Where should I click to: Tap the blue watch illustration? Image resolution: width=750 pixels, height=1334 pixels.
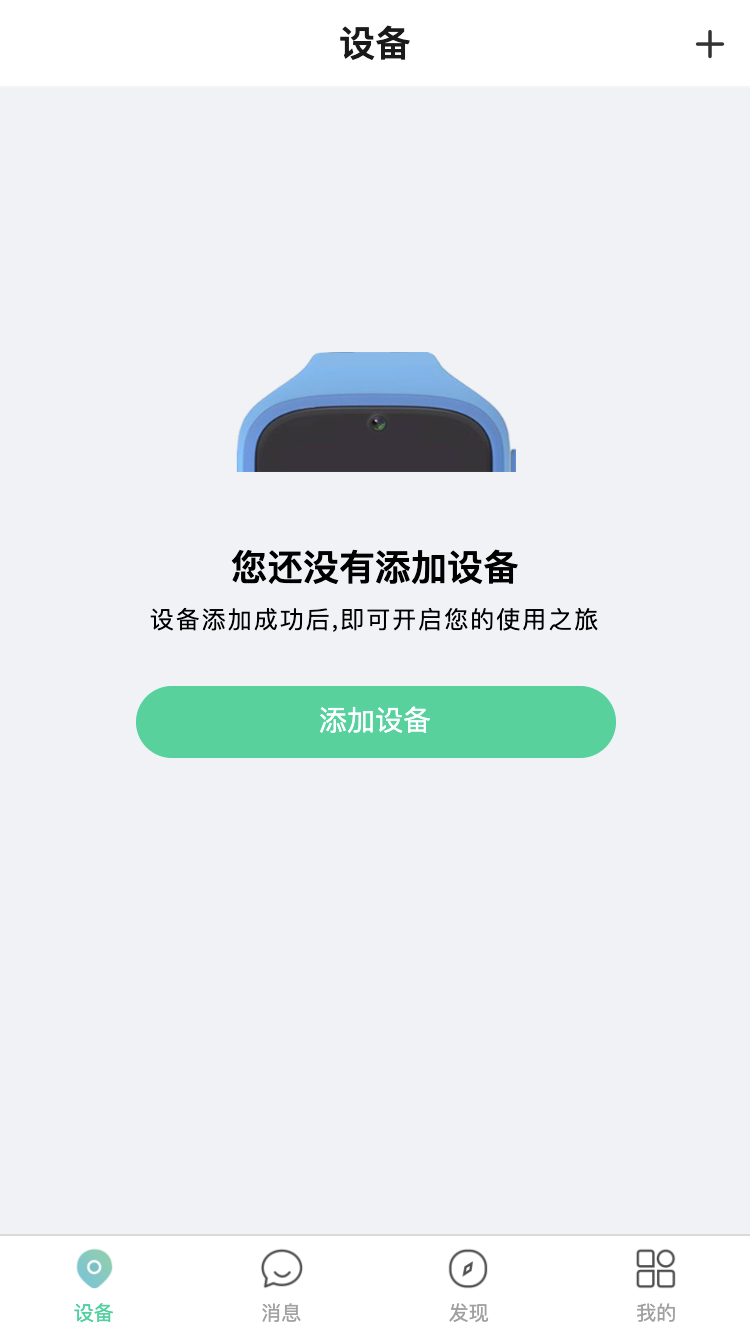(376, 410)
